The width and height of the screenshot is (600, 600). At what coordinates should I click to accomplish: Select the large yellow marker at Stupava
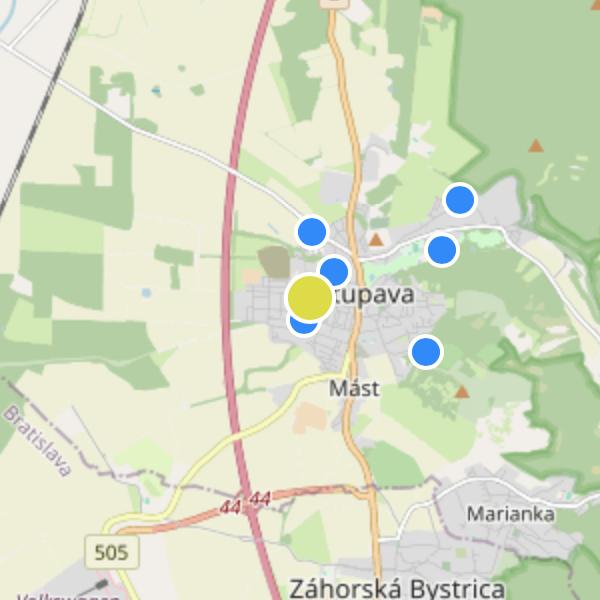(x=310, y=298)
